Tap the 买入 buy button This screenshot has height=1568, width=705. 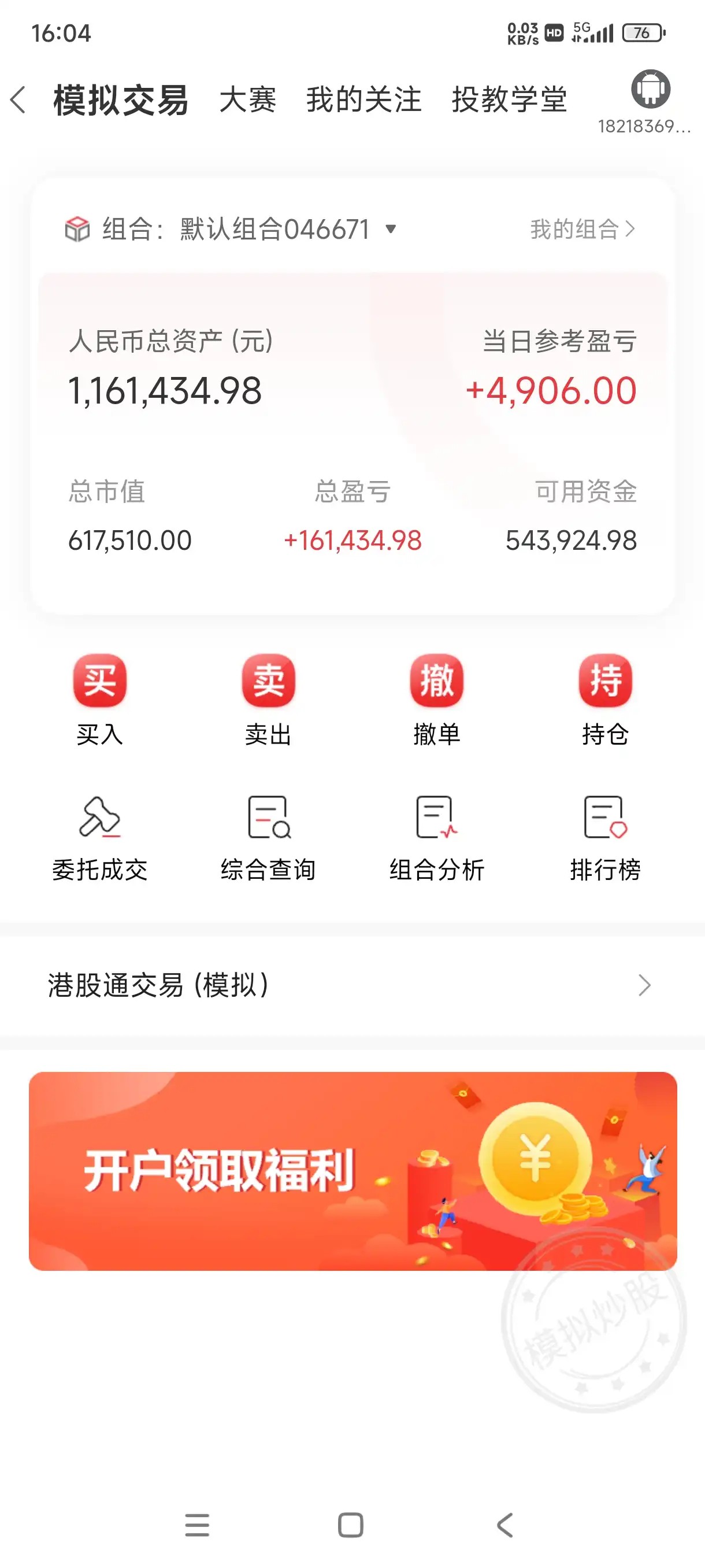pyautogui.click(x=100, y=699)
